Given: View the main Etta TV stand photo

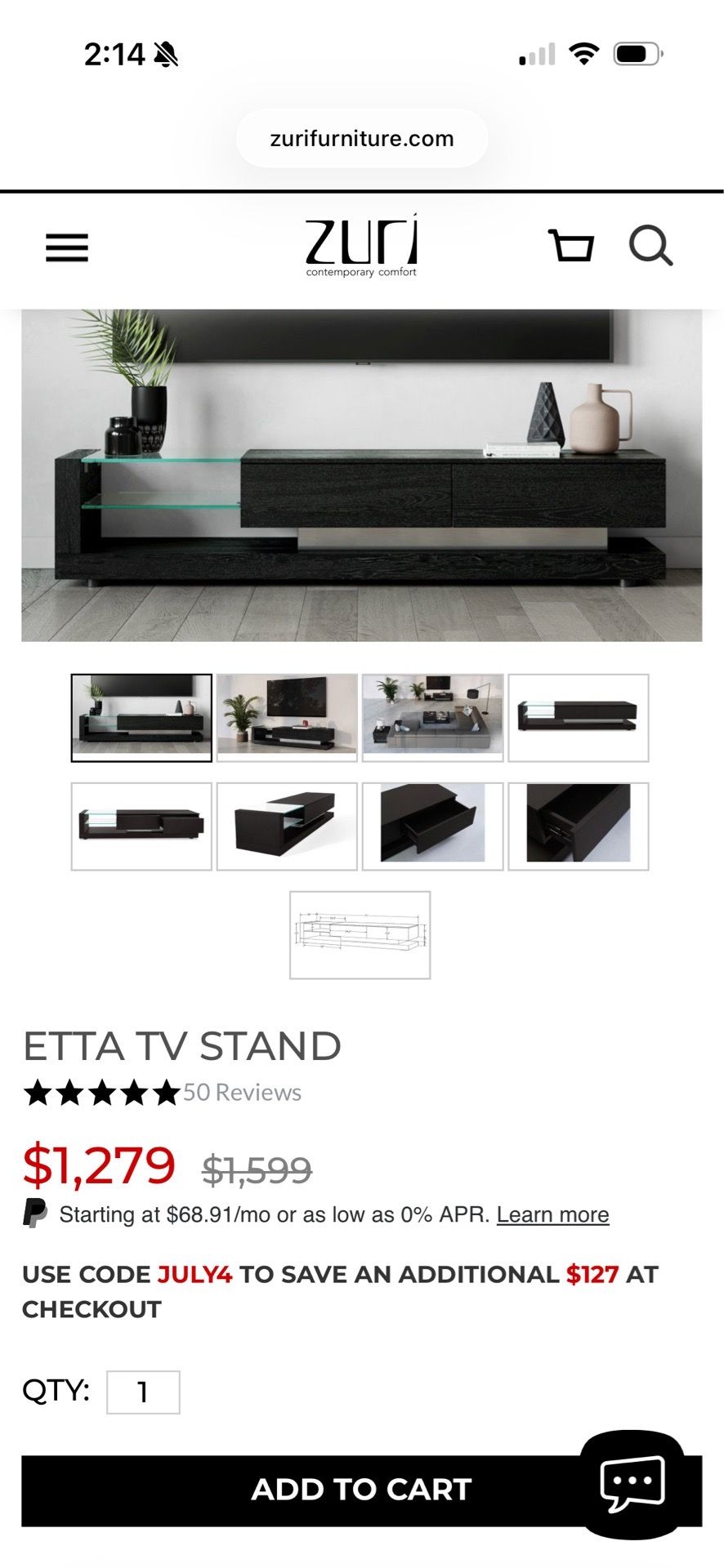Looking at the screenshot, I should pos(362,474).
